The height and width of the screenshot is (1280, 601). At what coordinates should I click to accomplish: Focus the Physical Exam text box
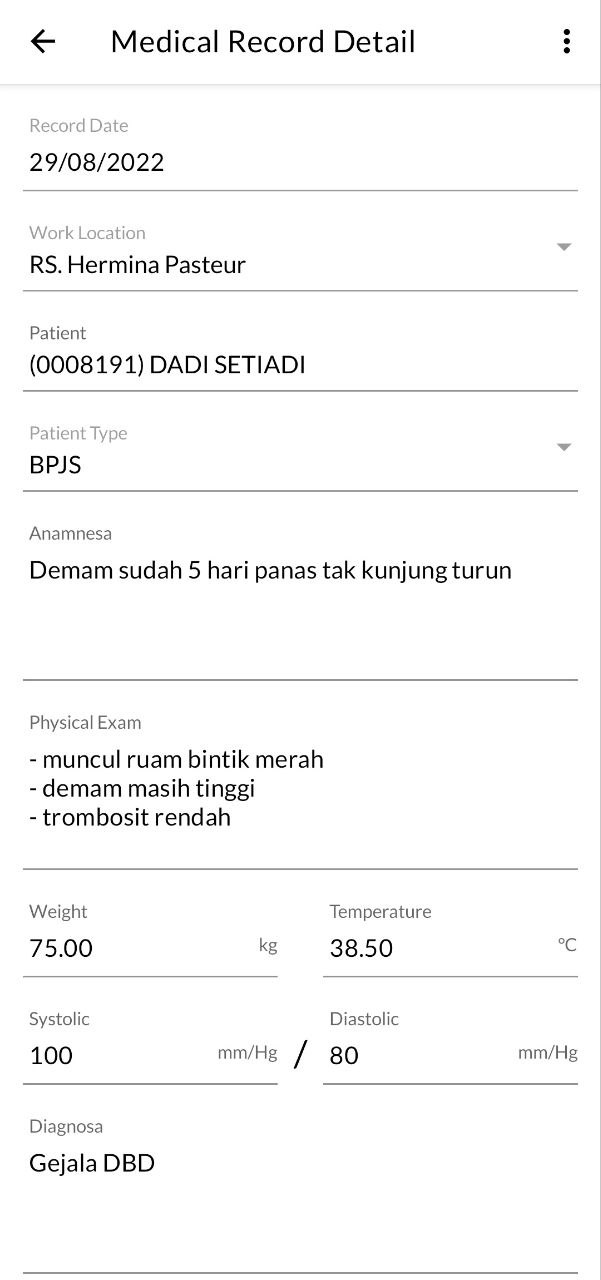point(300,788)
